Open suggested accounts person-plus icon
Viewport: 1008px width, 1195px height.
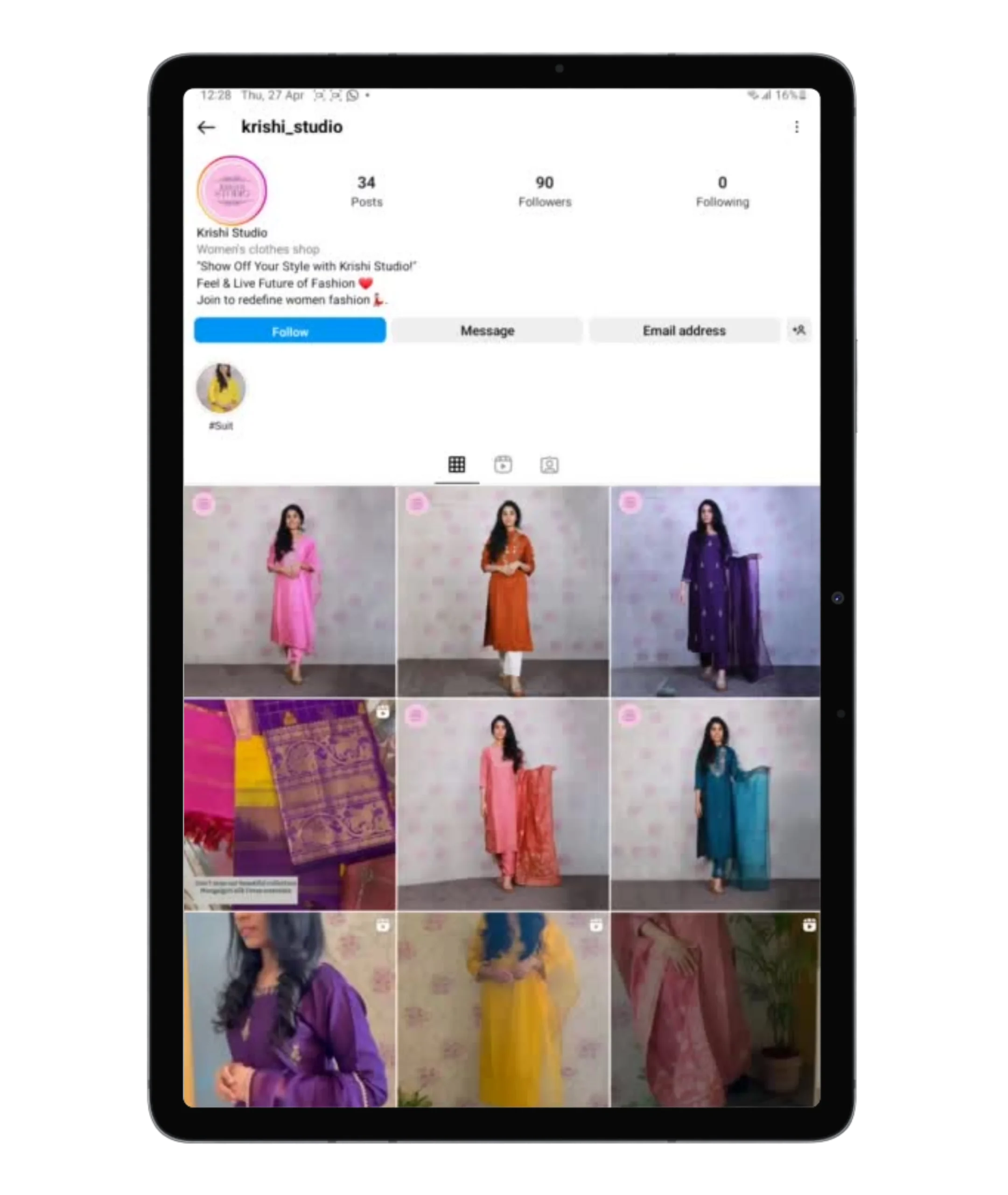click(x=799, y=330)
